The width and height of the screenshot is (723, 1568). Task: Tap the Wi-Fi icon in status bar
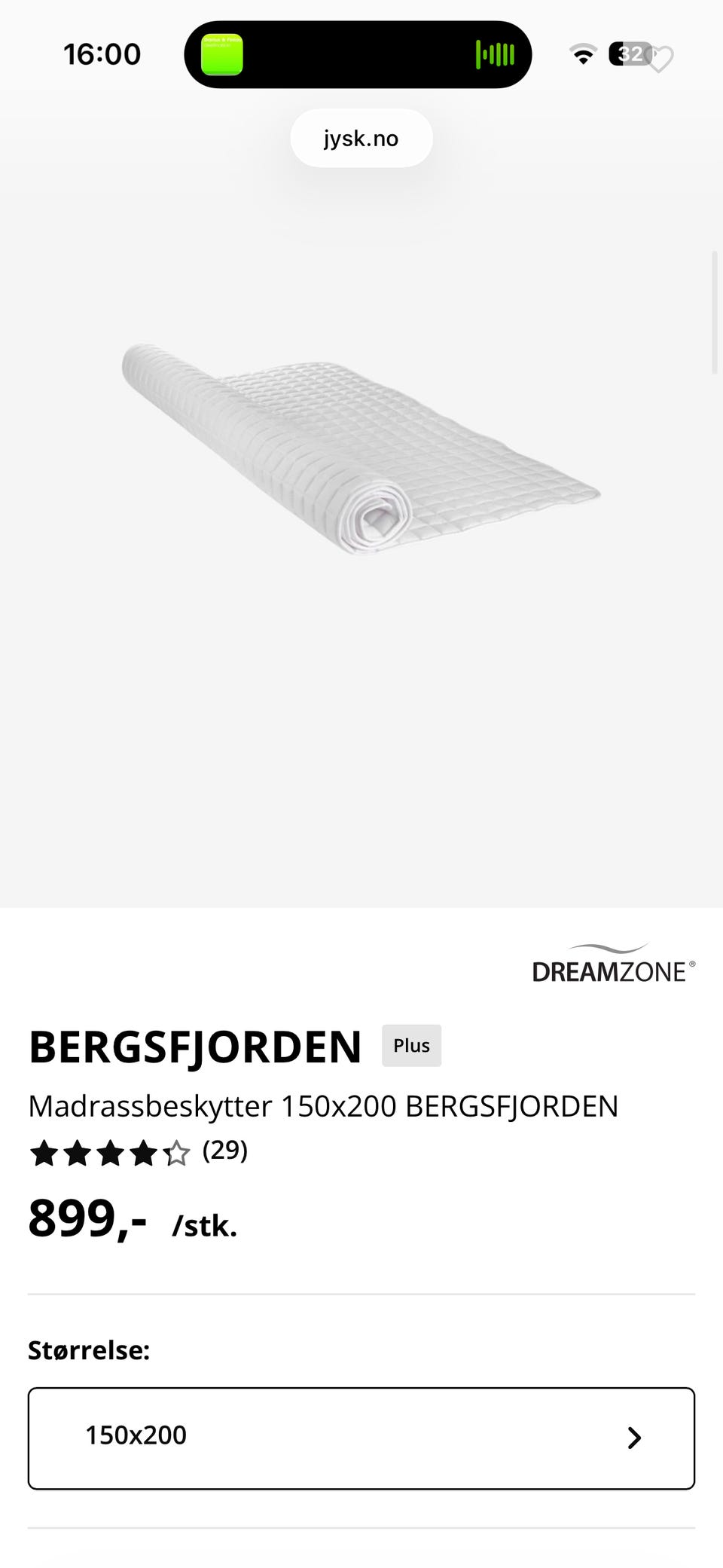tap(582, 54)
